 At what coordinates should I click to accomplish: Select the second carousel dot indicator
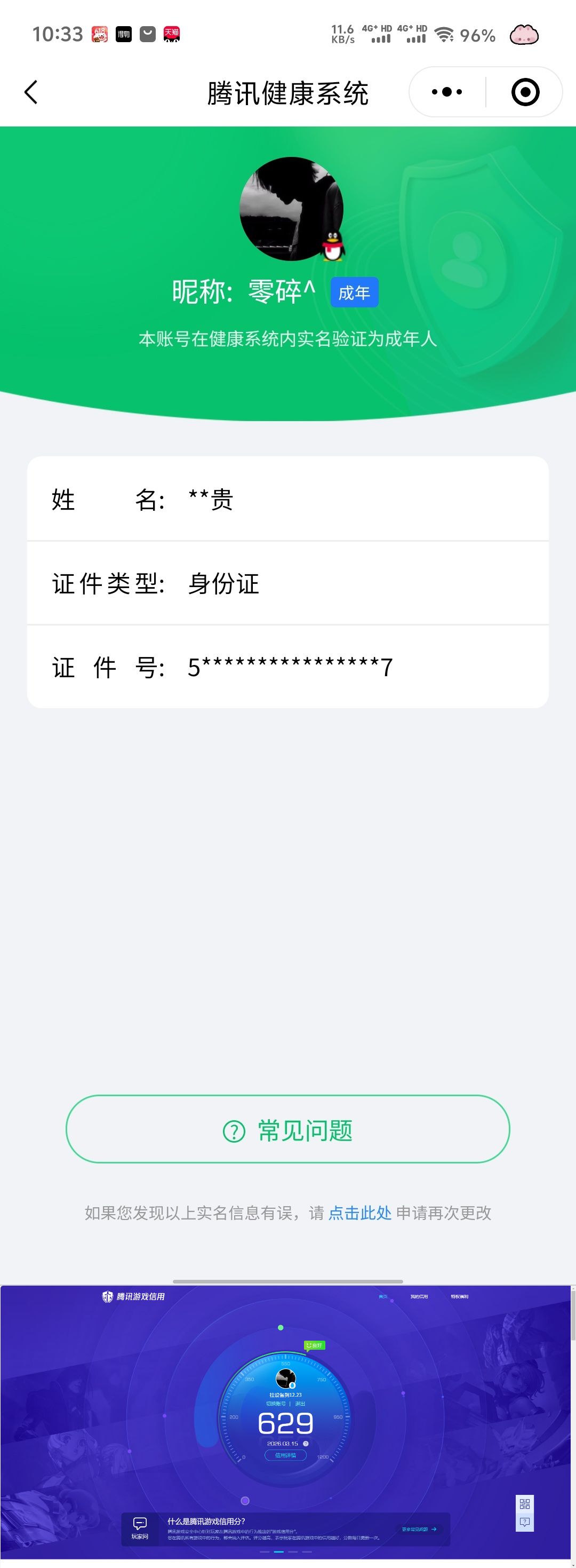pyautogui.click(x=278, y=1553)
